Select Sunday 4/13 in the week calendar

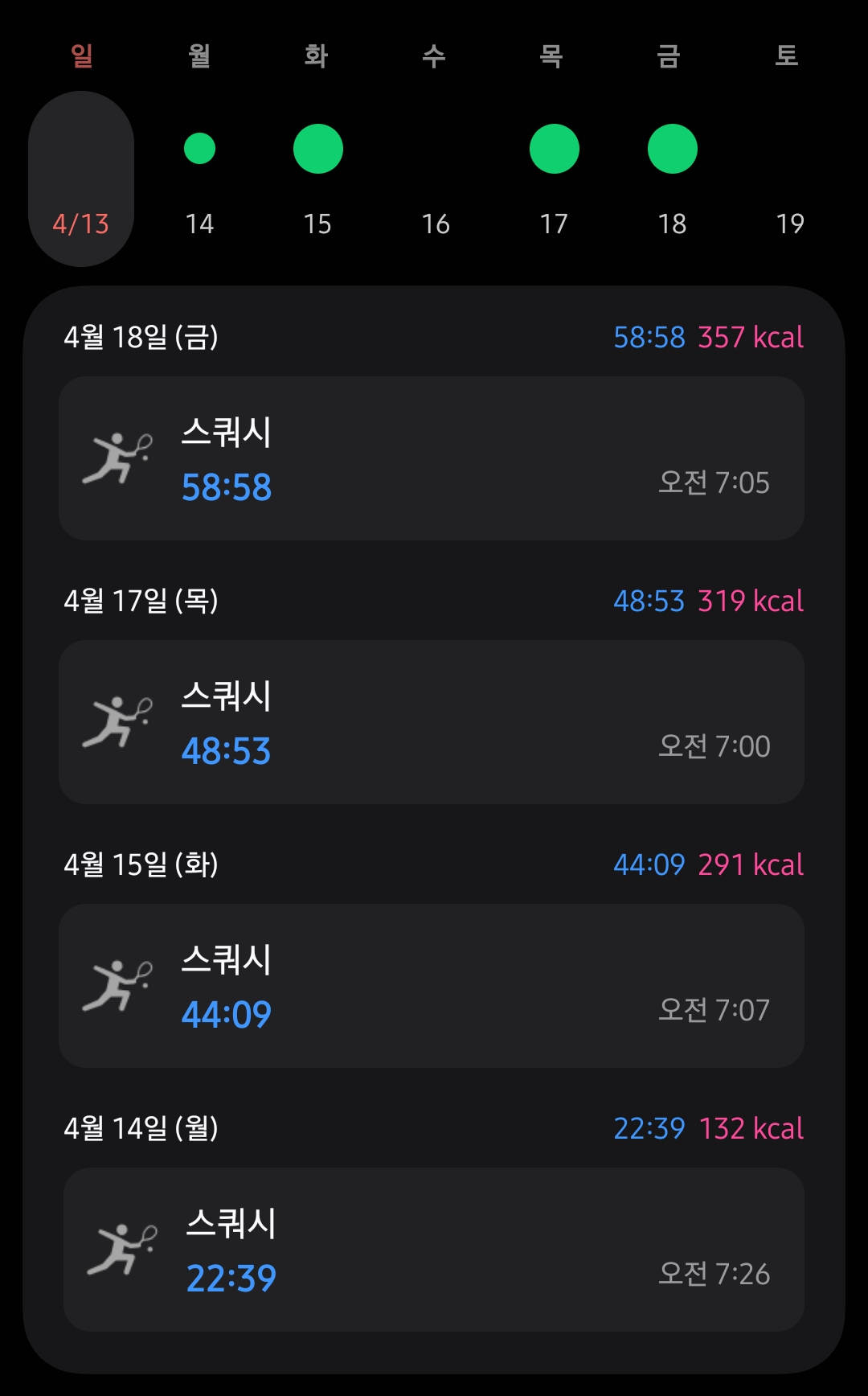[81, 179]
